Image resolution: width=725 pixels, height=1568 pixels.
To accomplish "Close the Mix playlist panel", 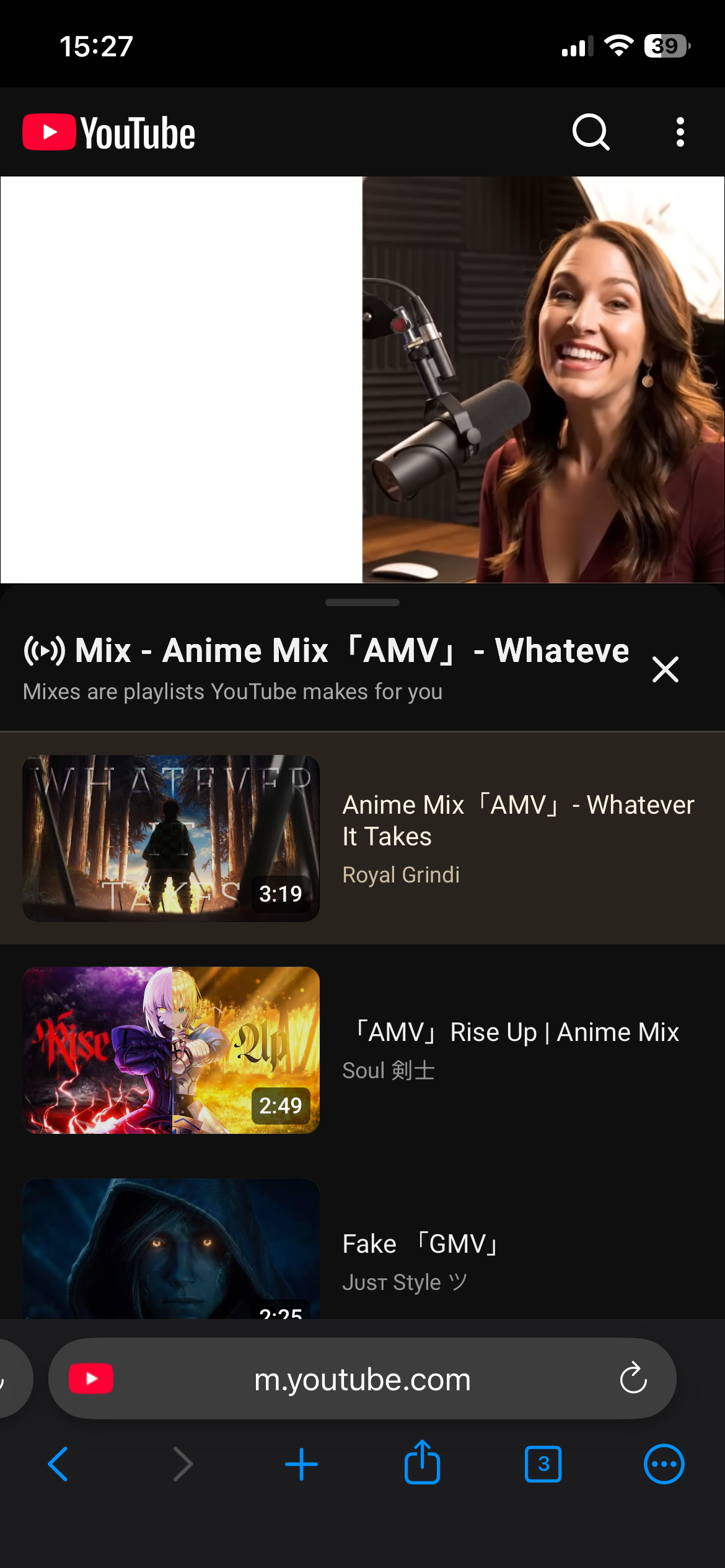I will click(665, 669).
